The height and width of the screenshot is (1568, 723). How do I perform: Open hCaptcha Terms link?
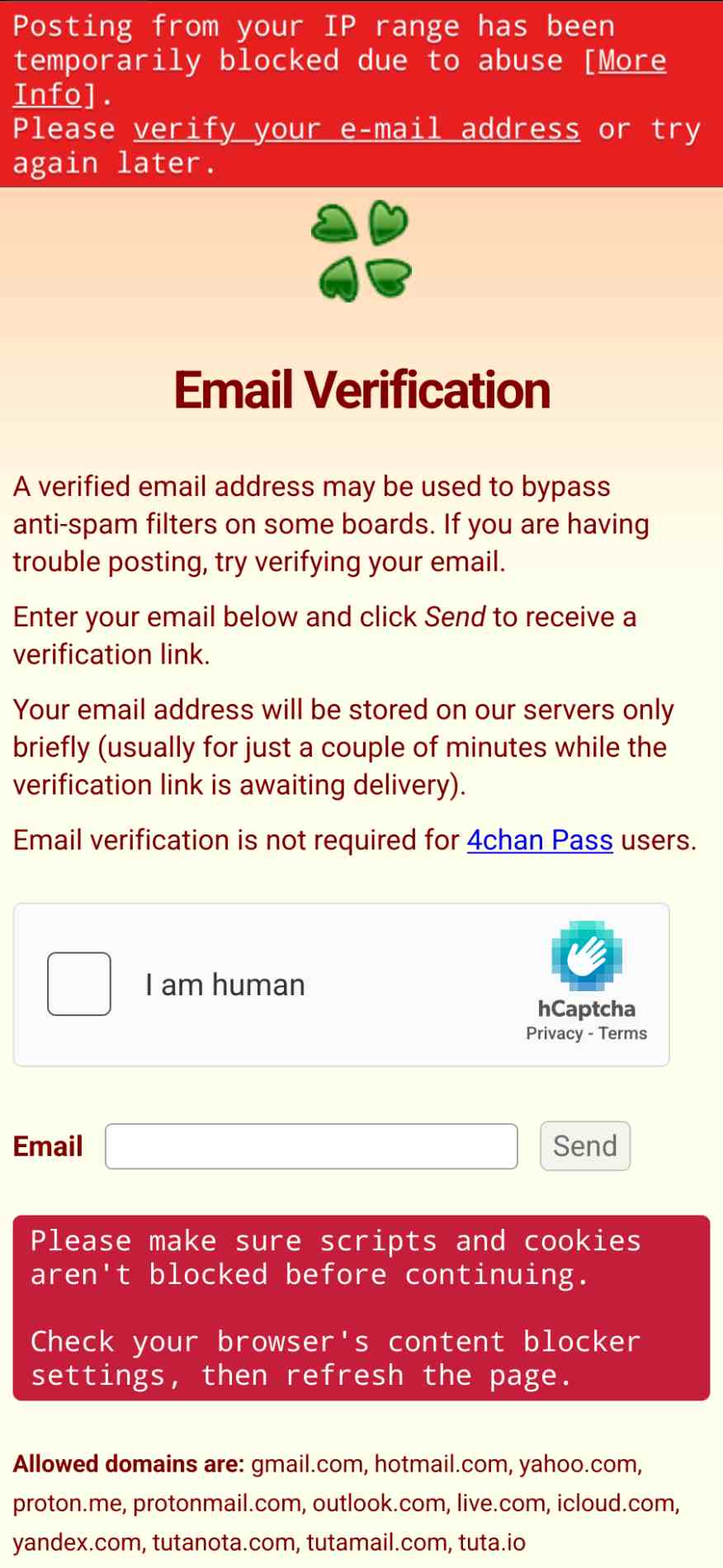tap(622, 1033)
